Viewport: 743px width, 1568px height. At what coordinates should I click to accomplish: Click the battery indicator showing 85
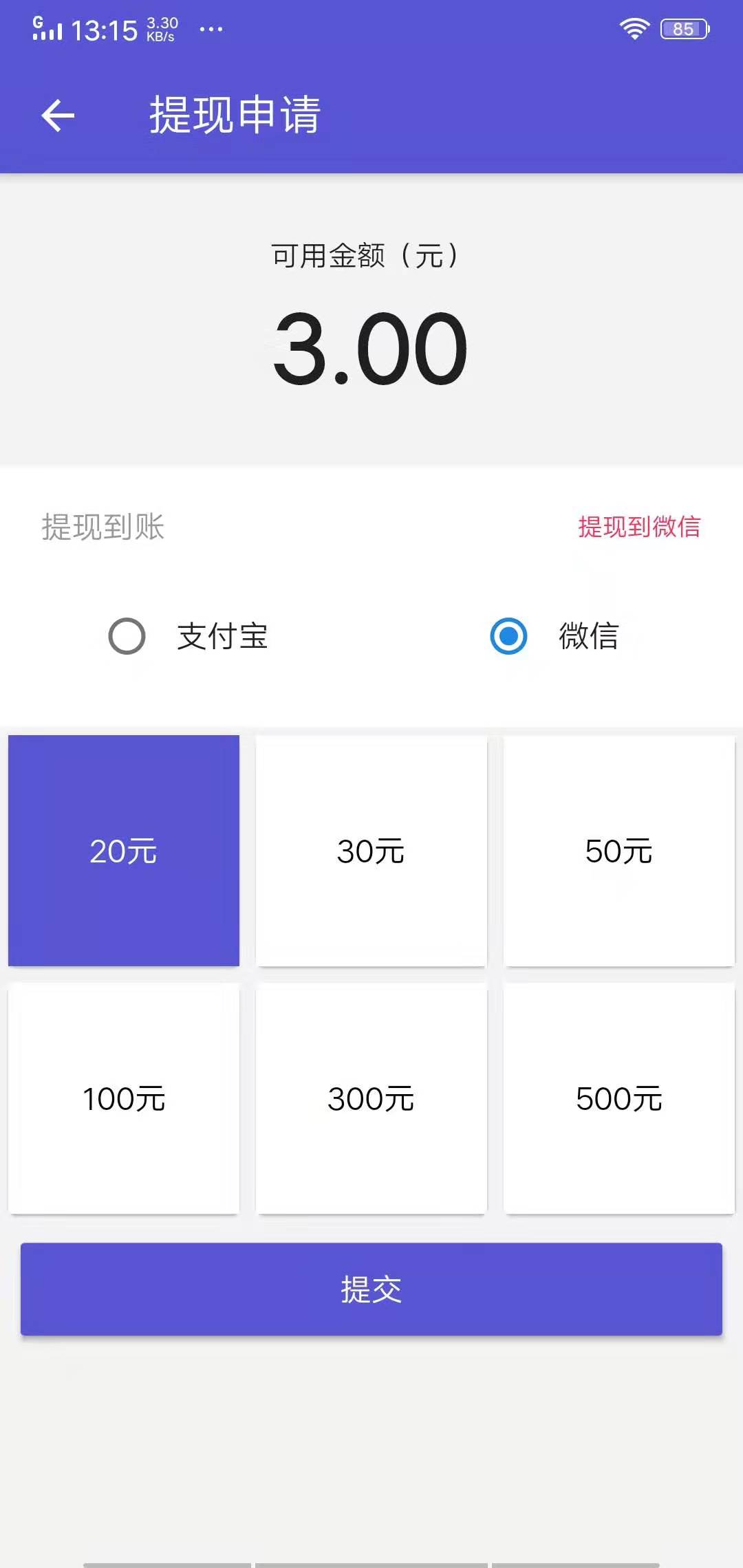tap(683, 28)
